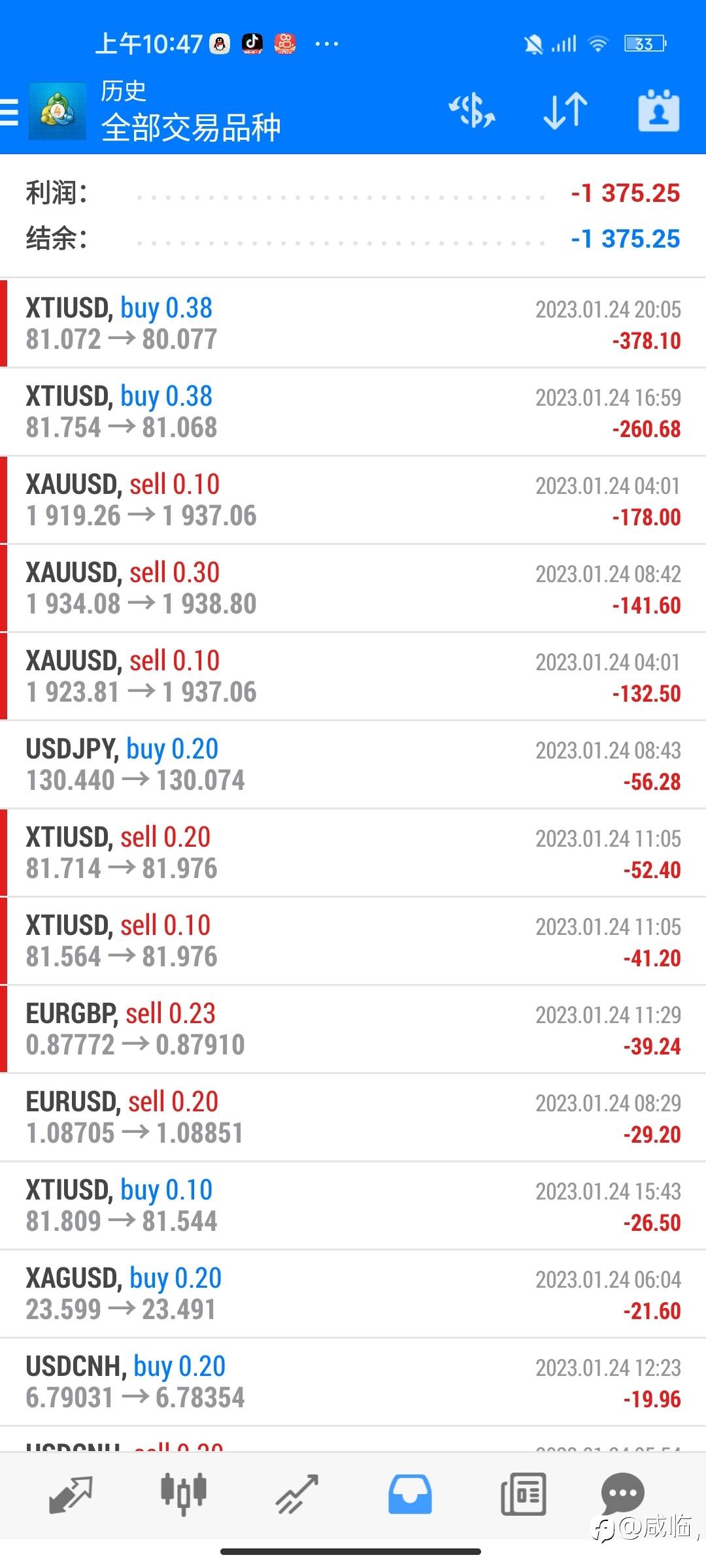Viewport: 706px width, 1568px height.
Task: Open the EURGBP sell 0.23 trade
Action: (353, 1029)
